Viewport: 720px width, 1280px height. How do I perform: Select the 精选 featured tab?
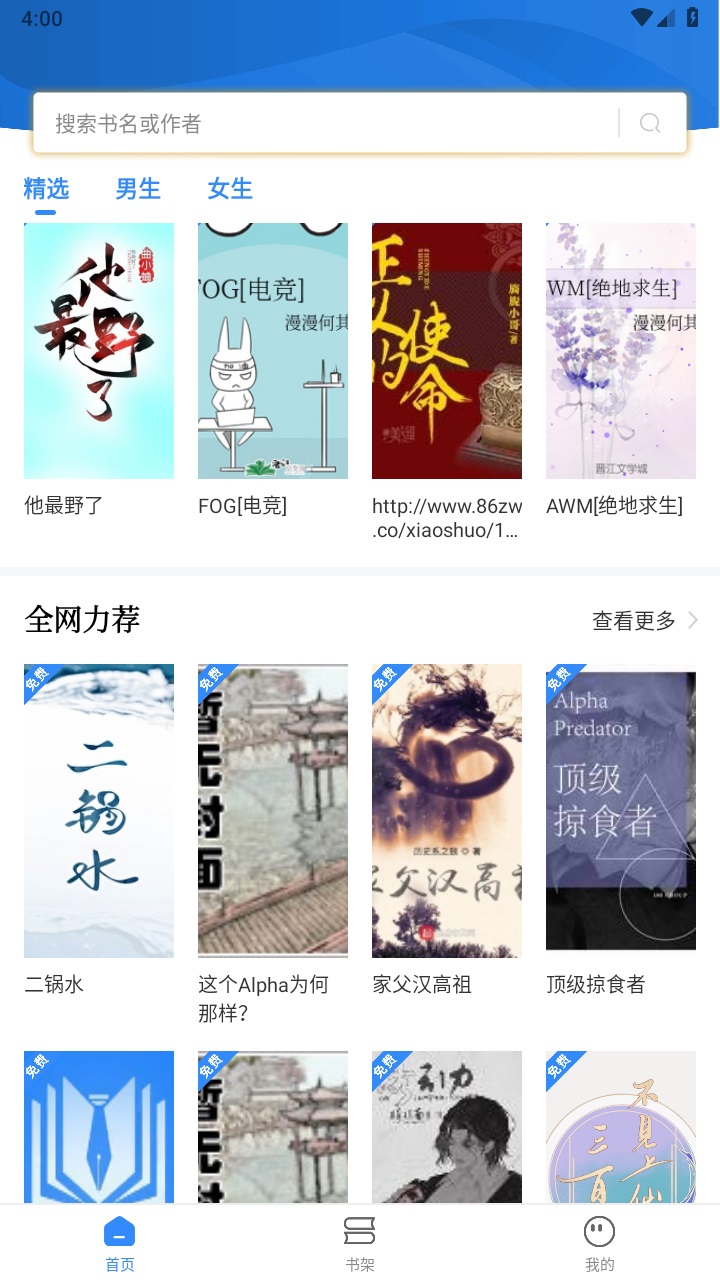(46, 189)
